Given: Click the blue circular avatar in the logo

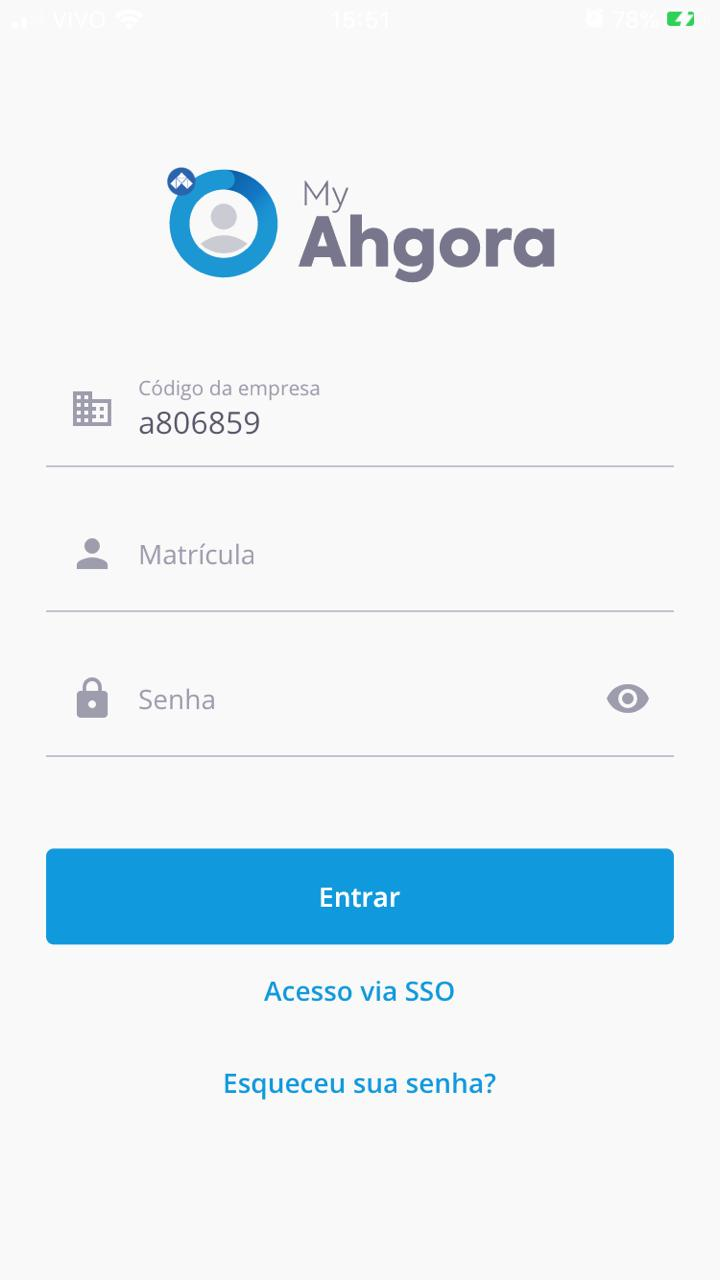Looking at the screenshot, I should pyautogui.click(x=222, y=222).
